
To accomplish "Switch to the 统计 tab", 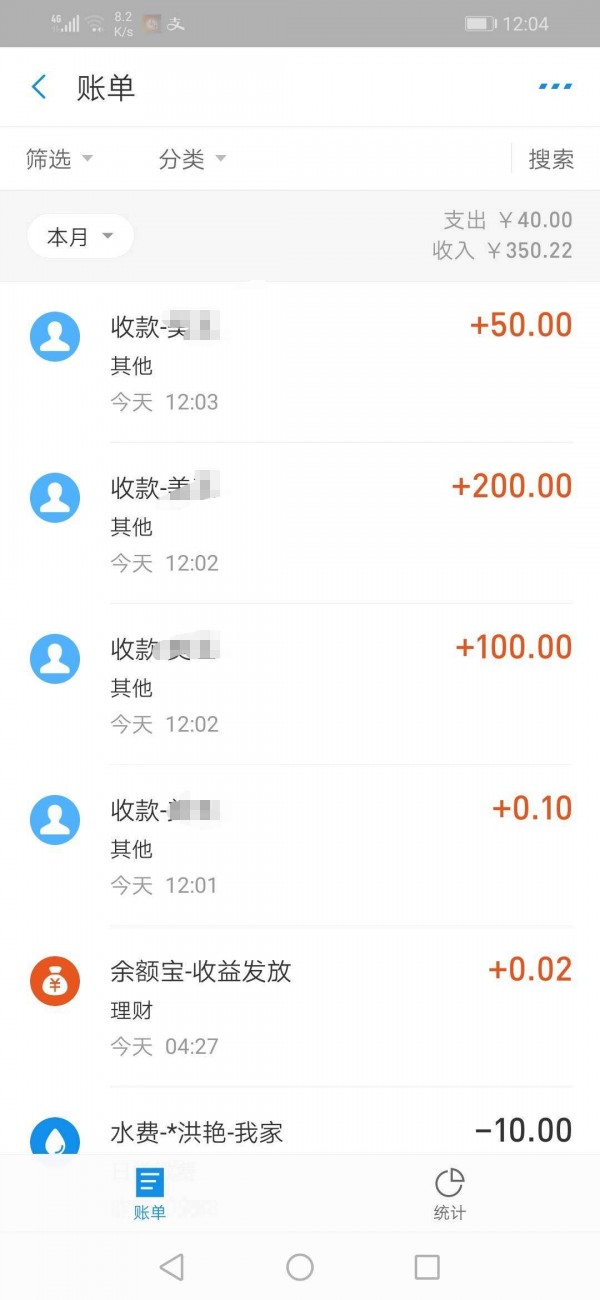I will pyautogui.click(x=450, y=1194).
